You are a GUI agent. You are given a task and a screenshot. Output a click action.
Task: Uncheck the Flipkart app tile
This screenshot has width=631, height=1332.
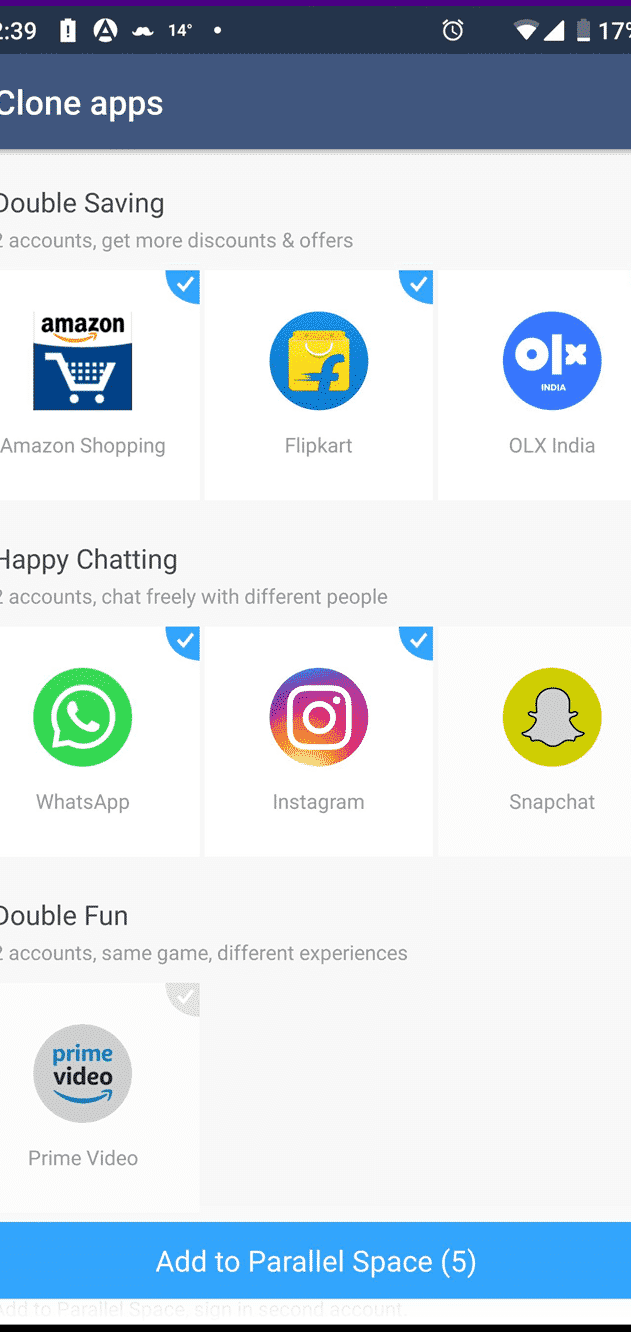pos(318,385)
